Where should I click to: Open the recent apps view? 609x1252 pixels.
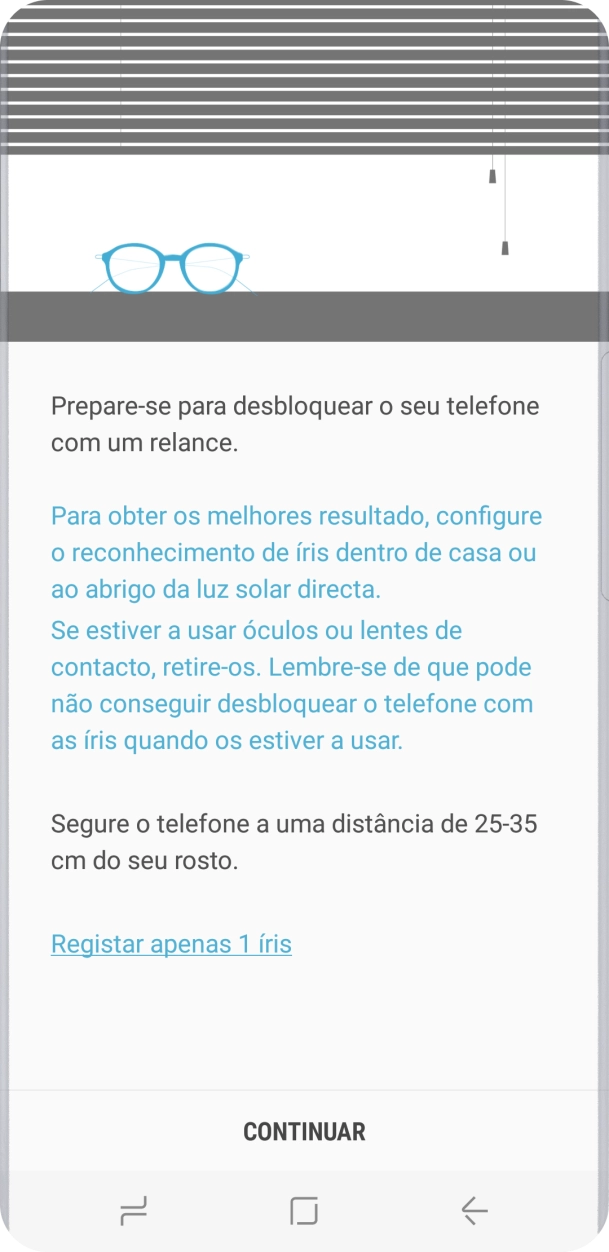click(x=134, y=1211)
